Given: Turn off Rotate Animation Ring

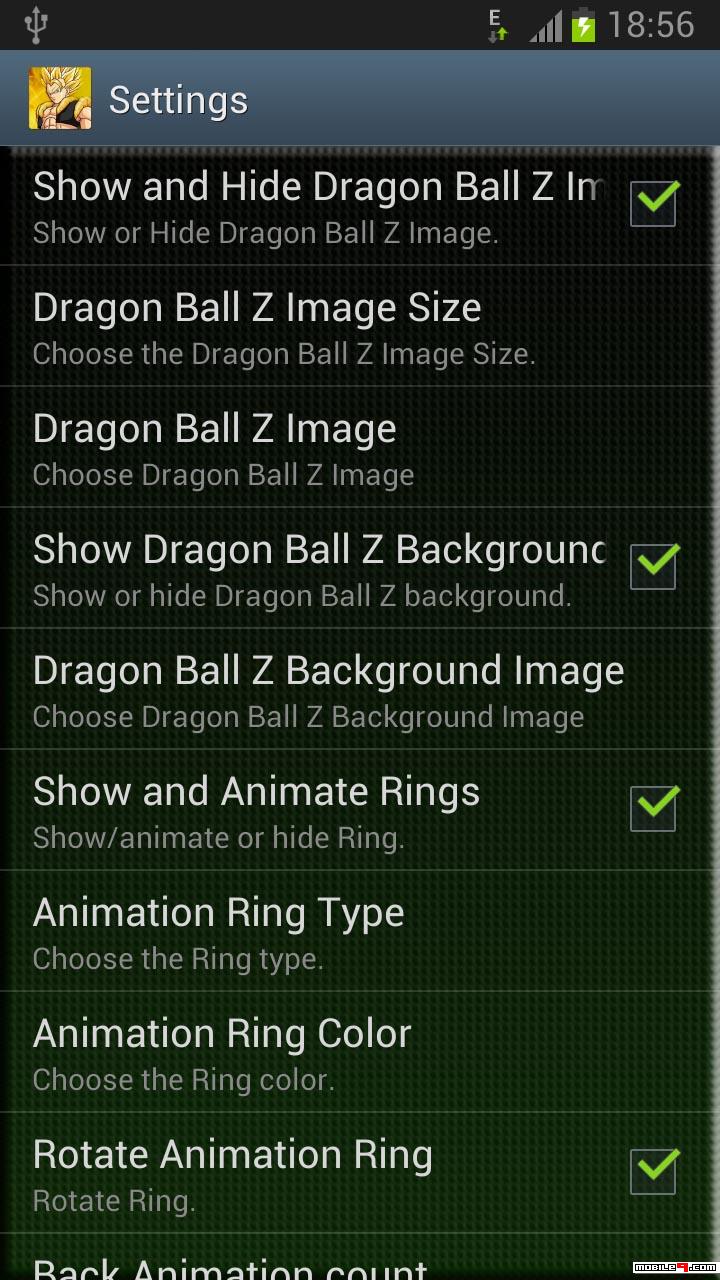Looking at the screenshot, I should (x=653, y=1172).
